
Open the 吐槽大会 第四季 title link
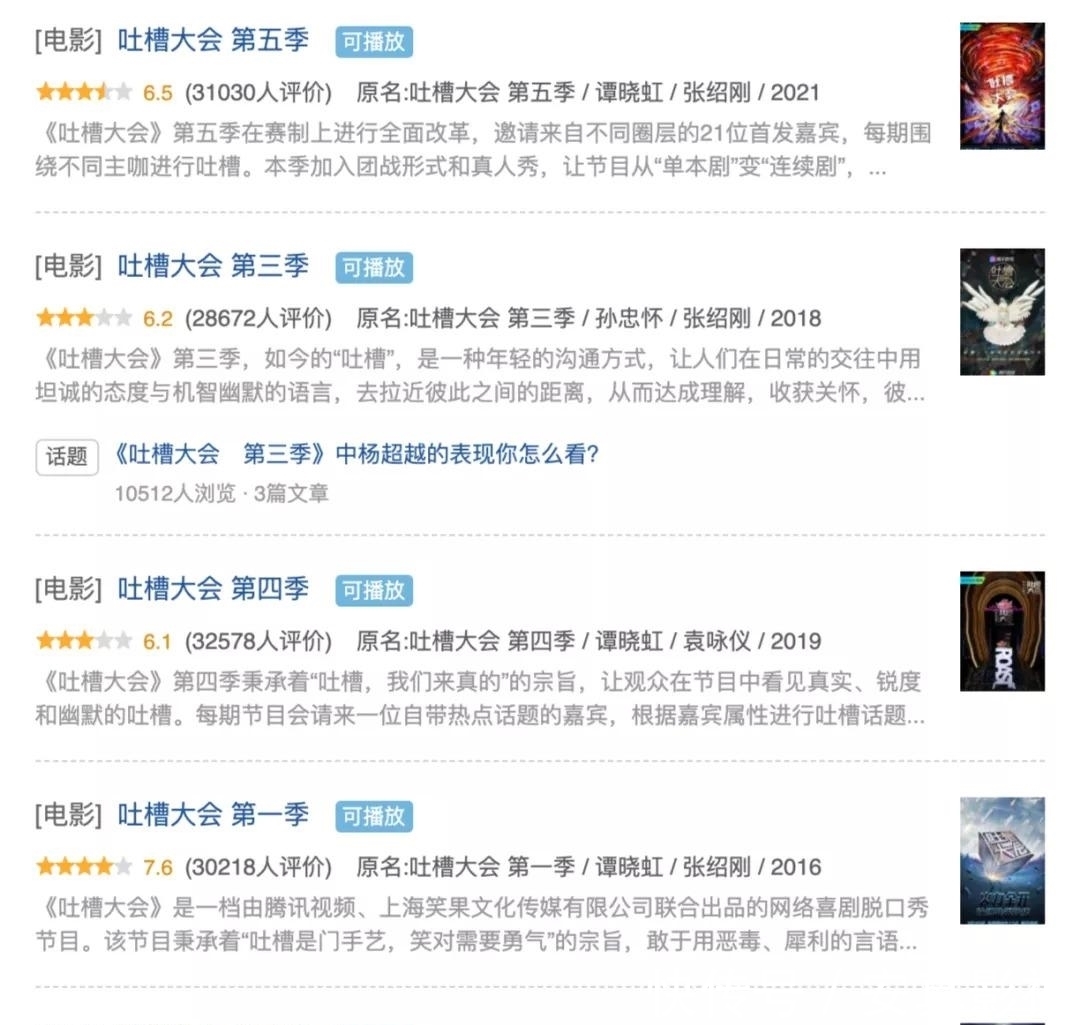click(213, 589)
